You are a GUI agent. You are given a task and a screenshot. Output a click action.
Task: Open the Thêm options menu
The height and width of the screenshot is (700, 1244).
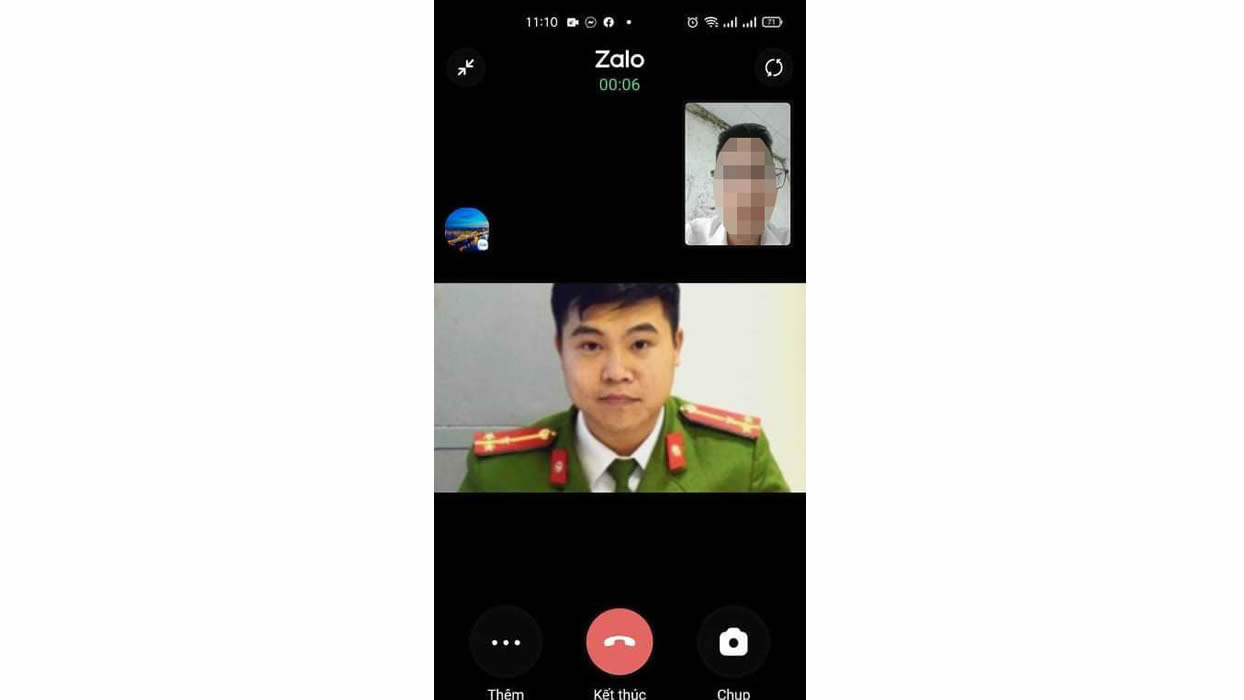[506, 643]
